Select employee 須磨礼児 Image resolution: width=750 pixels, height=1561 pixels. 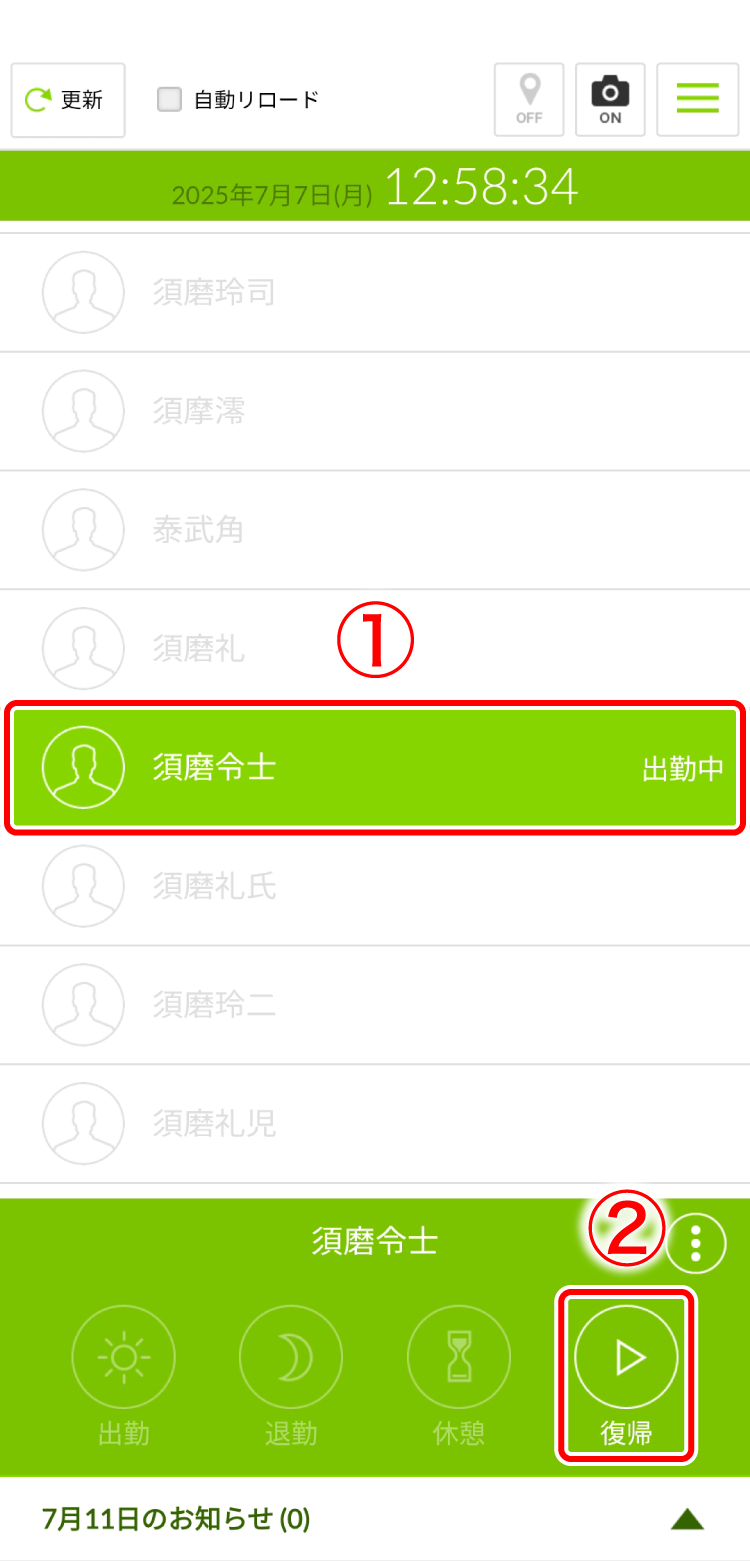point(375,1124)
